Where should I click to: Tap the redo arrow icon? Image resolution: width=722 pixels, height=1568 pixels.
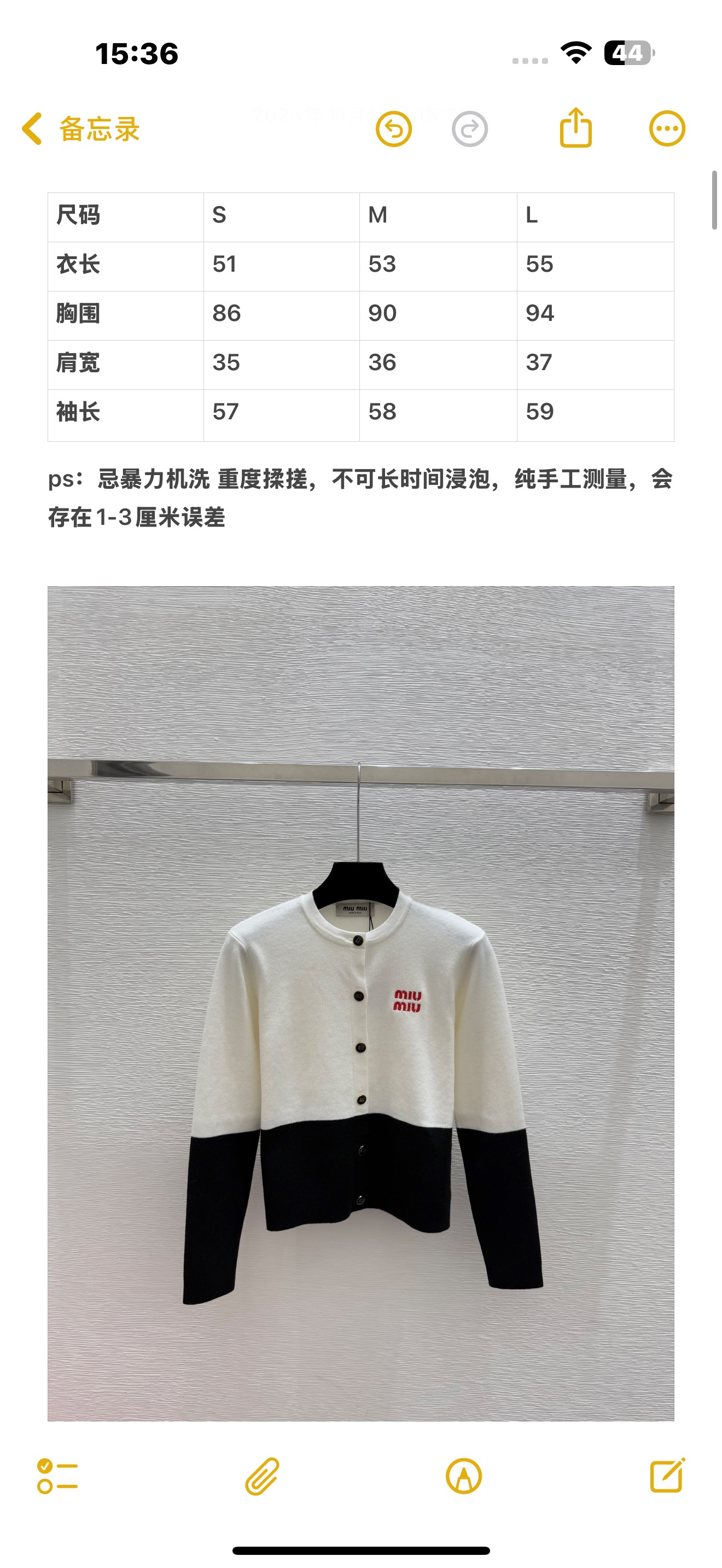pyautogui.click(x=469, y=129)
